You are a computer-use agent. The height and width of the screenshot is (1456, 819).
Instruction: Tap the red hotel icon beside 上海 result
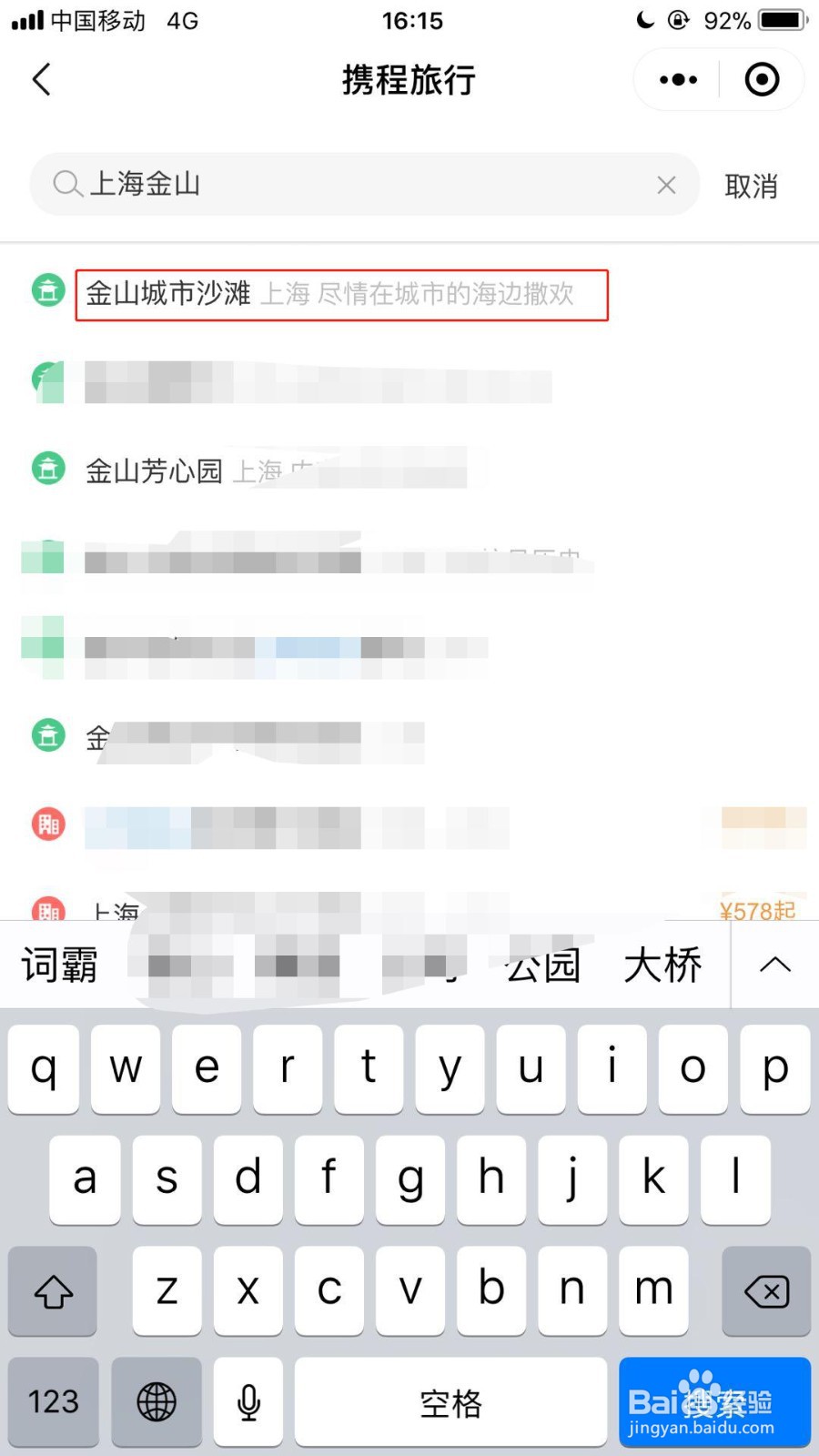point(47,911)
